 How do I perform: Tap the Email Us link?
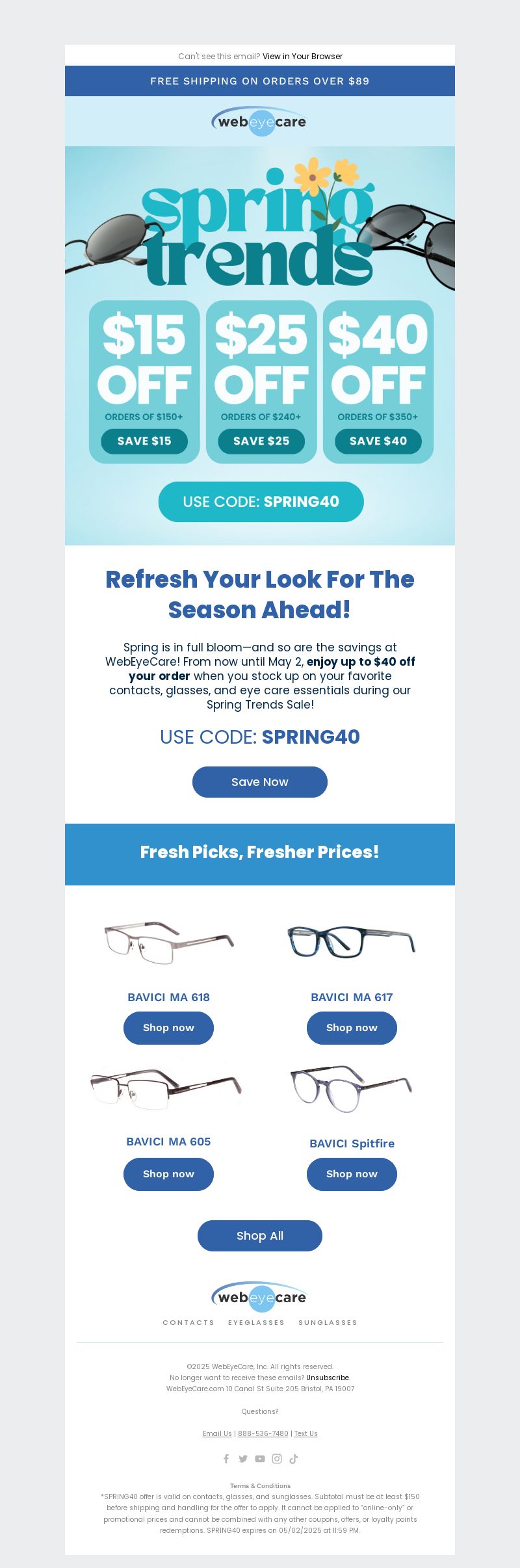click(217, 1433)
